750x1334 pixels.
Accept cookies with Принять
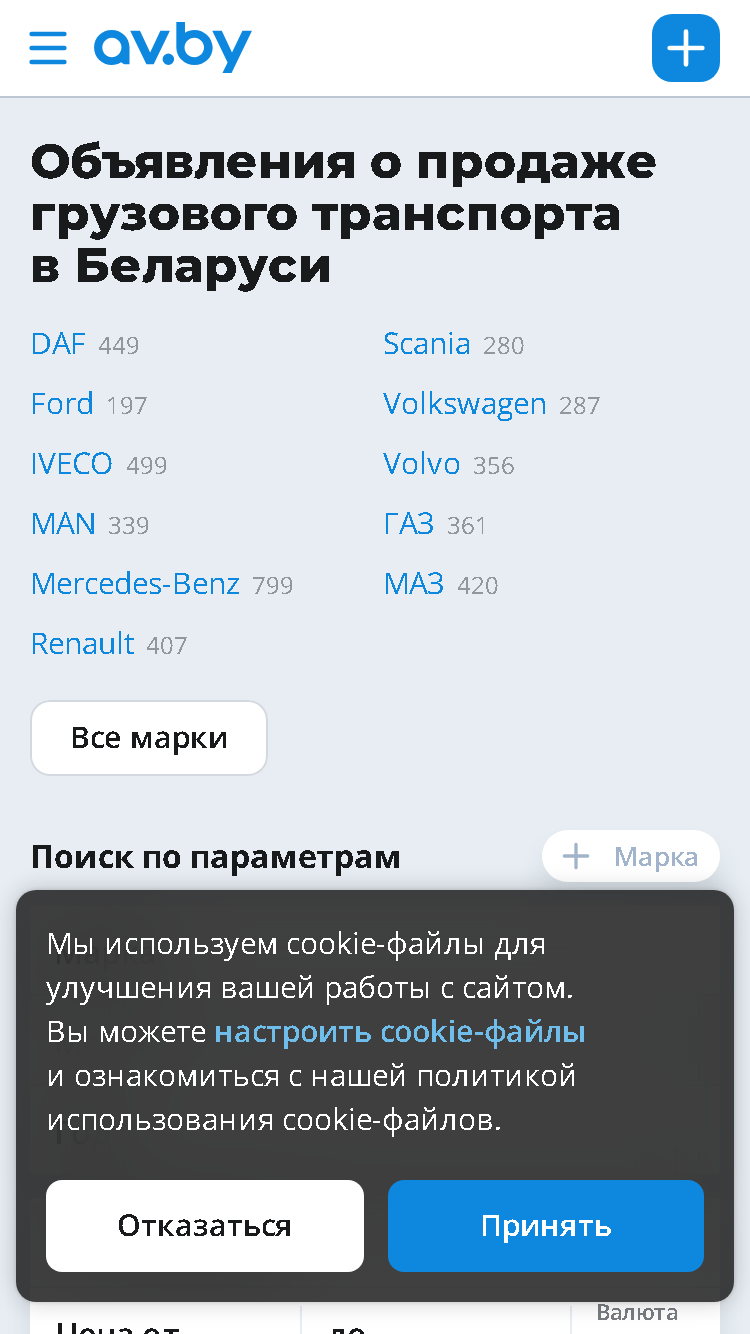546,1226
